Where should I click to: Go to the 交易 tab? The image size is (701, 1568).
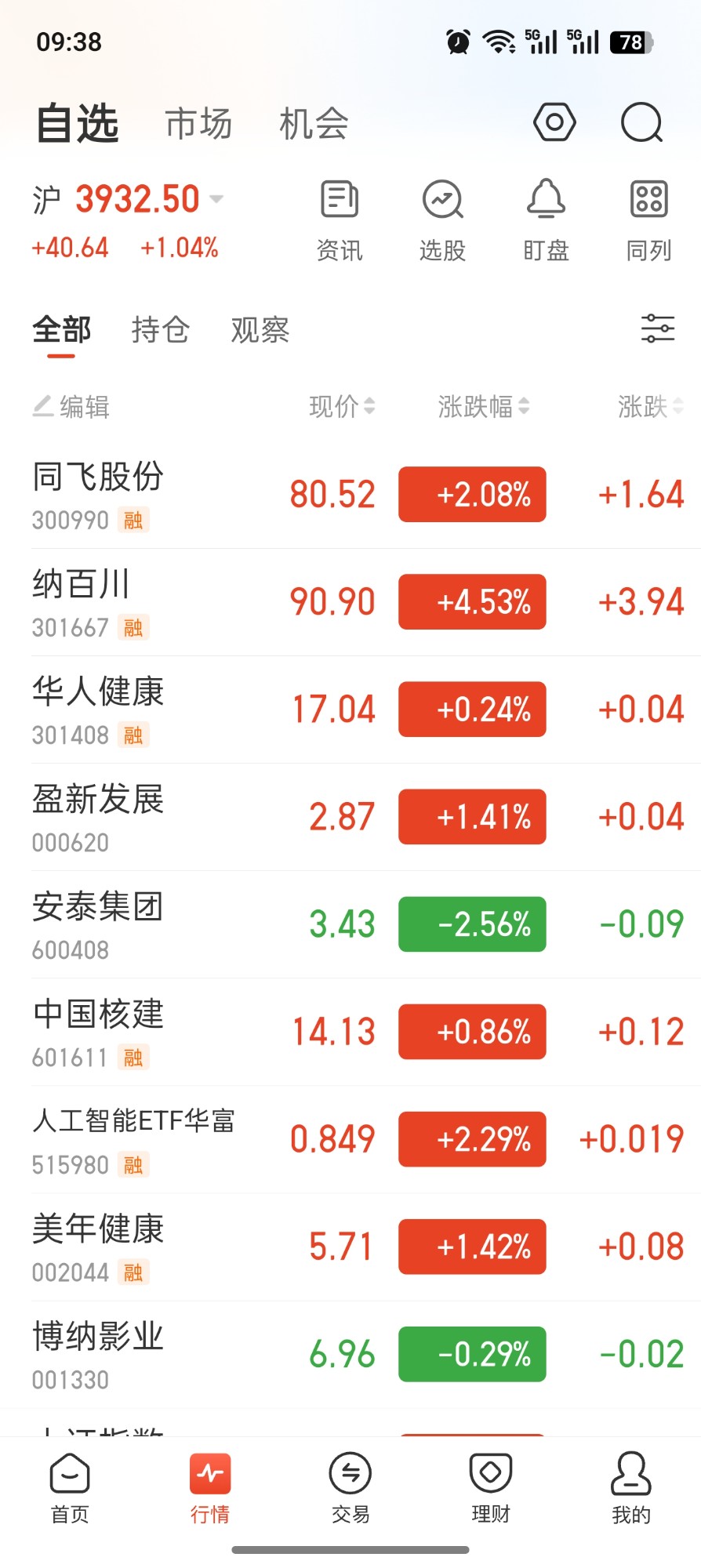pyautogui.click(x=350, y=1487)
